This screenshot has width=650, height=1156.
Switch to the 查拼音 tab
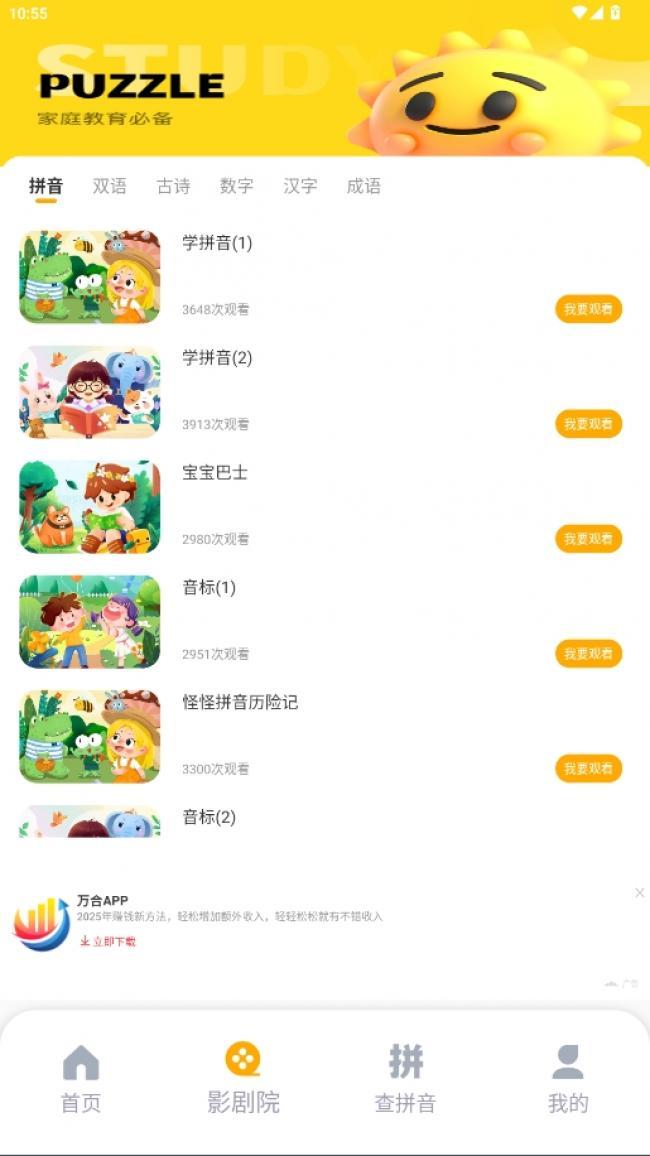click(405, 1078)
